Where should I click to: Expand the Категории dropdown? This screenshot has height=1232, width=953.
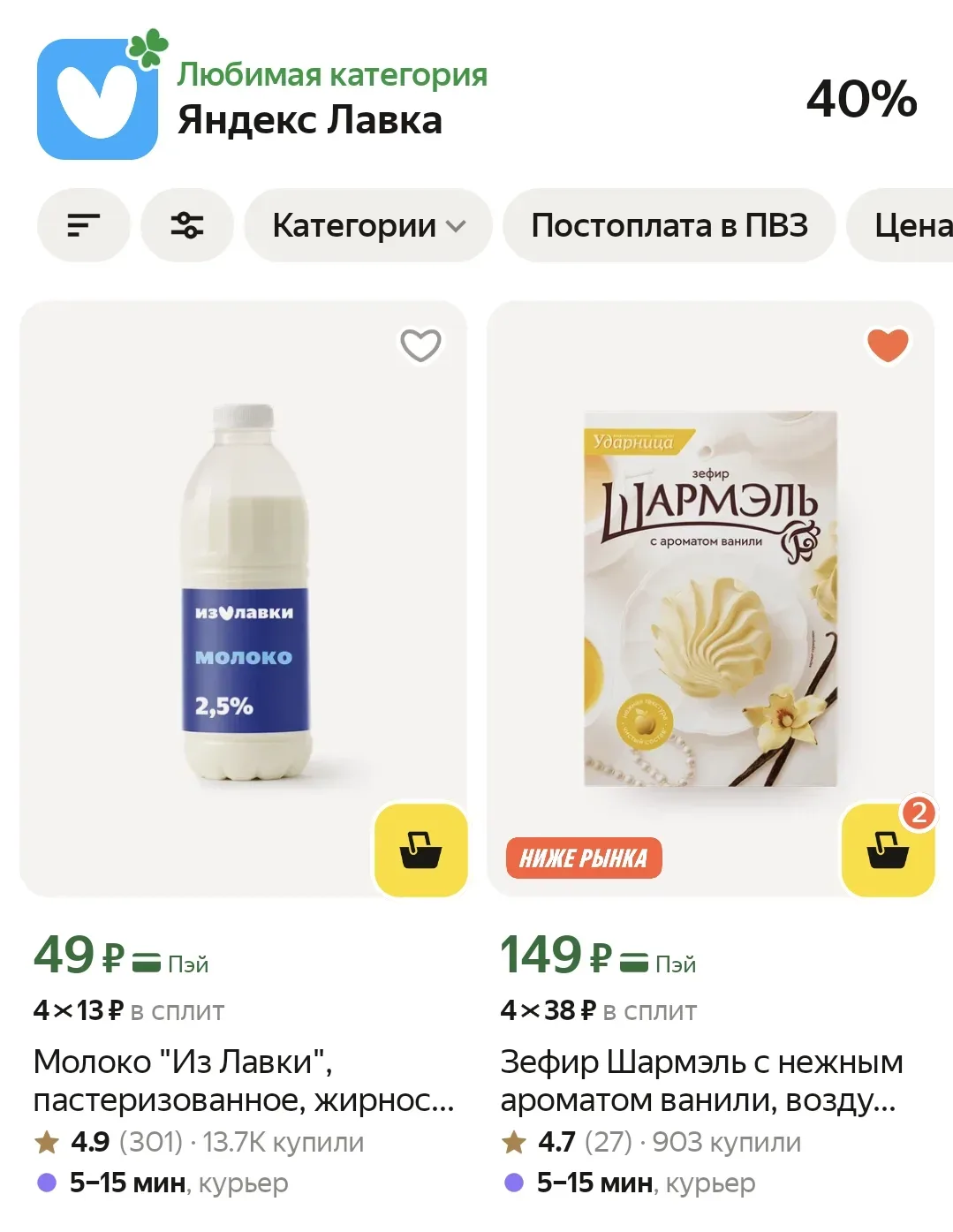(367, 225)
